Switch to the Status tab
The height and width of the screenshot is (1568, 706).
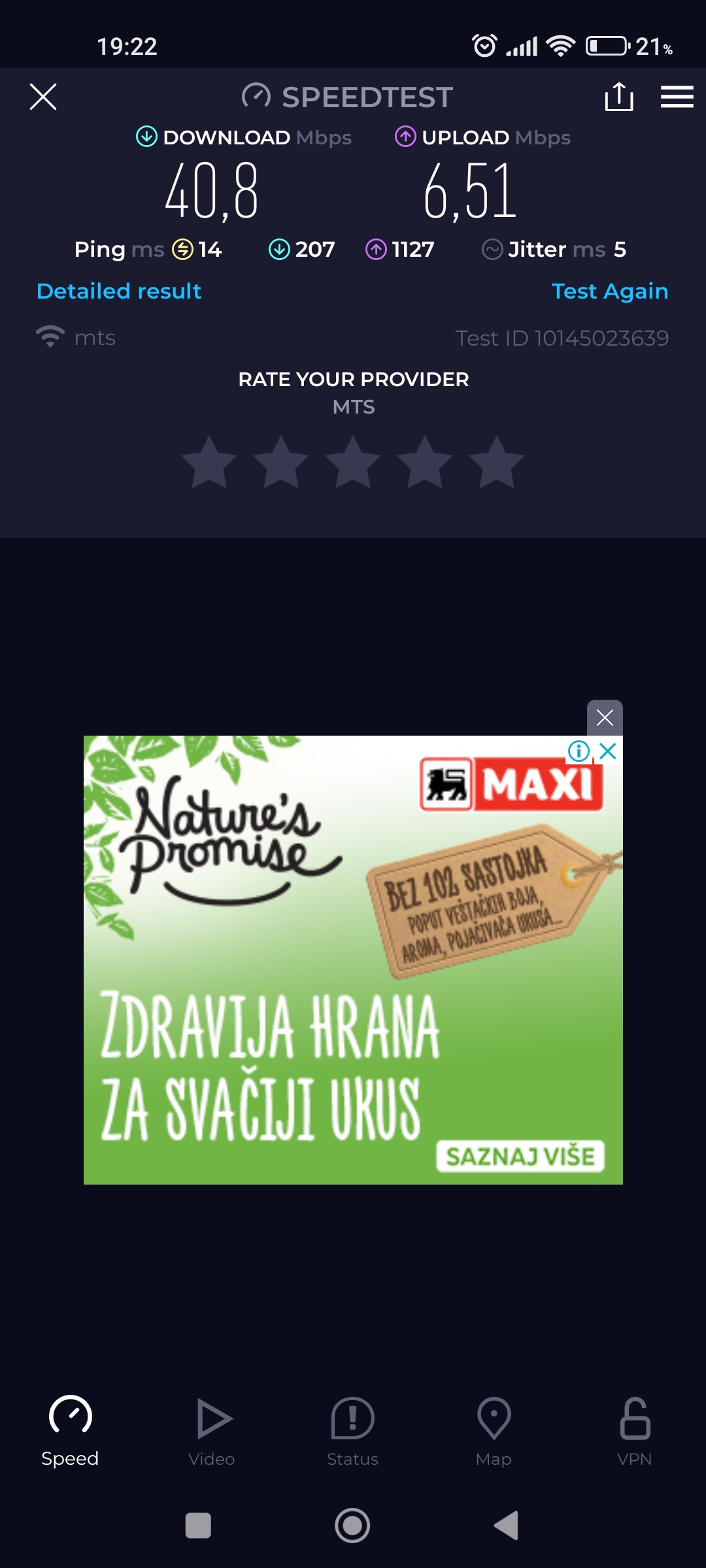coord(353,1430)
